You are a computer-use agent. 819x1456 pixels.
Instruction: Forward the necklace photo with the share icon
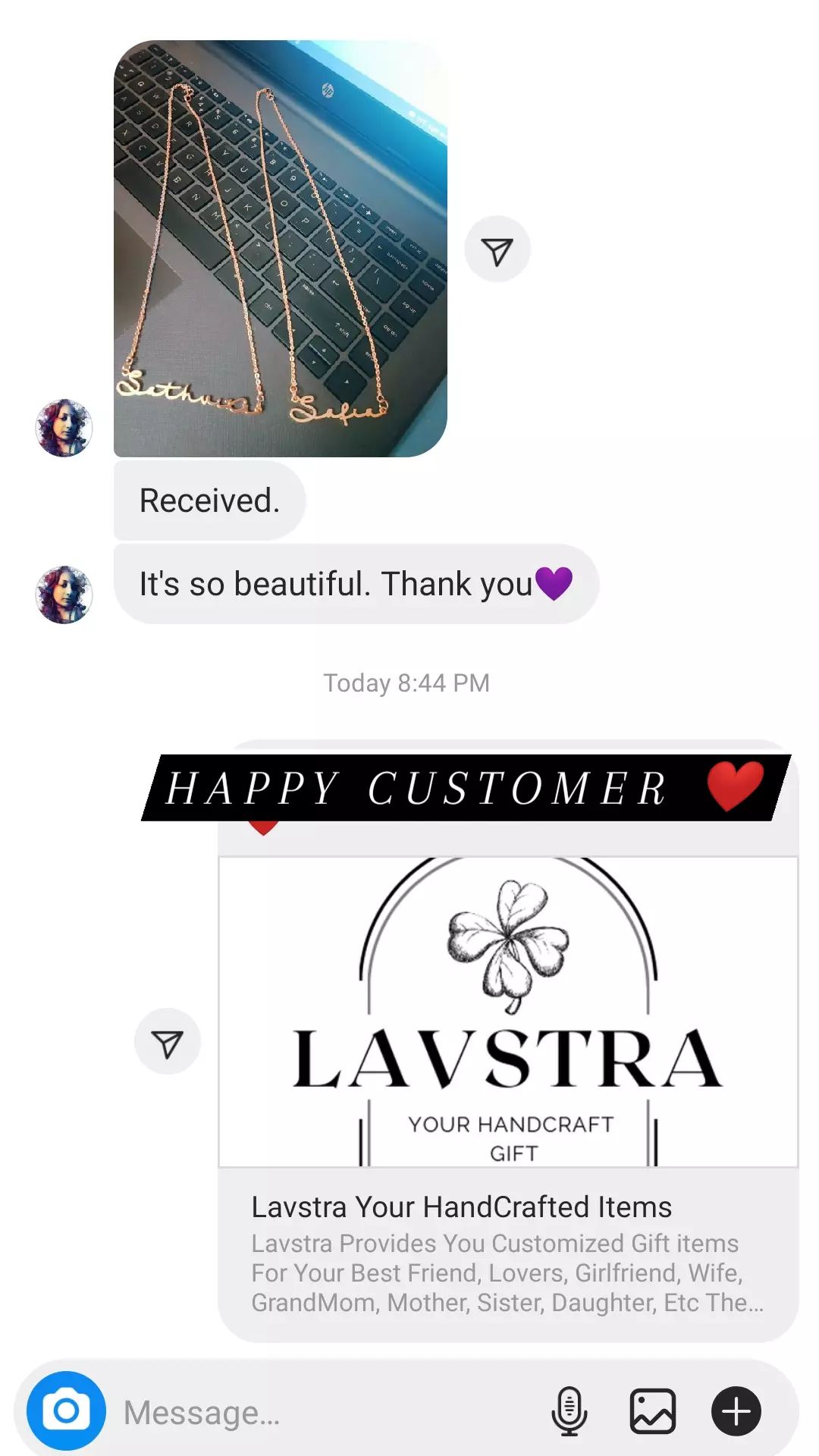[x=497, y=249]
